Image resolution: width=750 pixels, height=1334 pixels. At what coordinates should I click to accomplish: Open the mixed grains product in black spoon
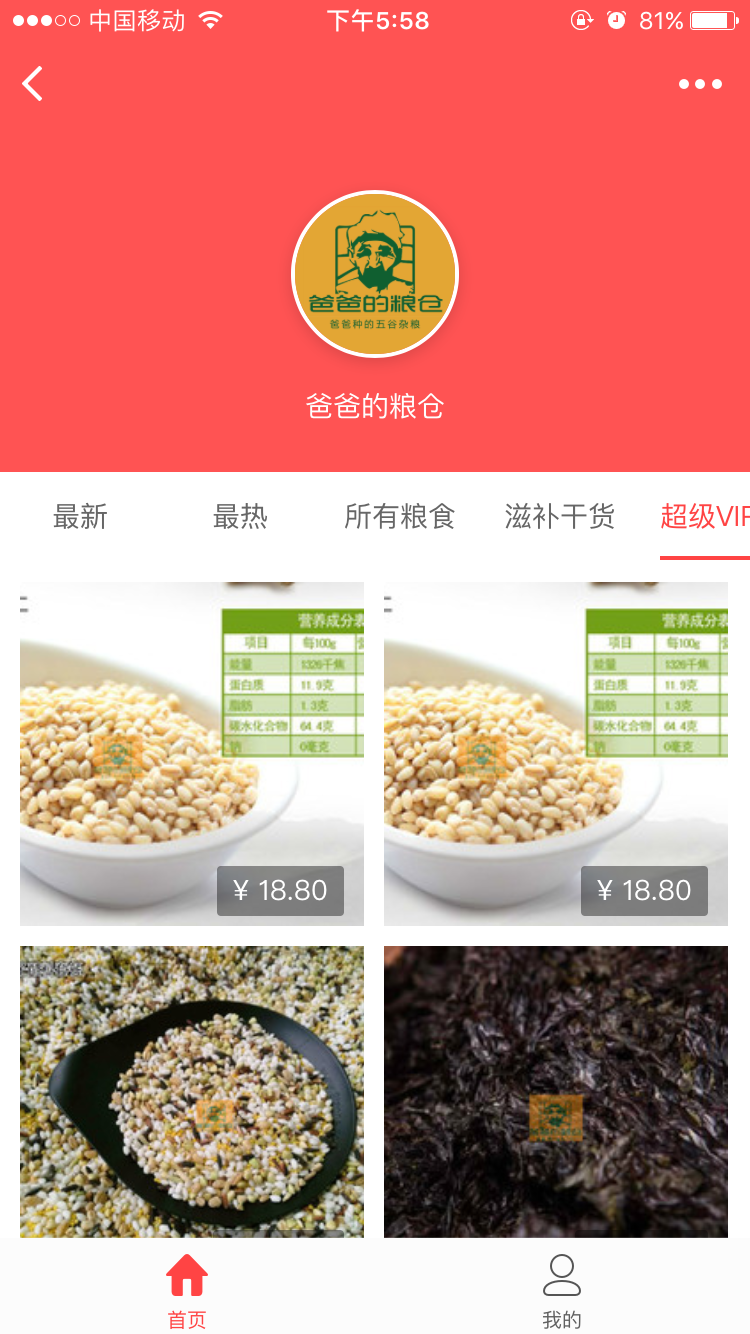click(x=192, y=1092)
